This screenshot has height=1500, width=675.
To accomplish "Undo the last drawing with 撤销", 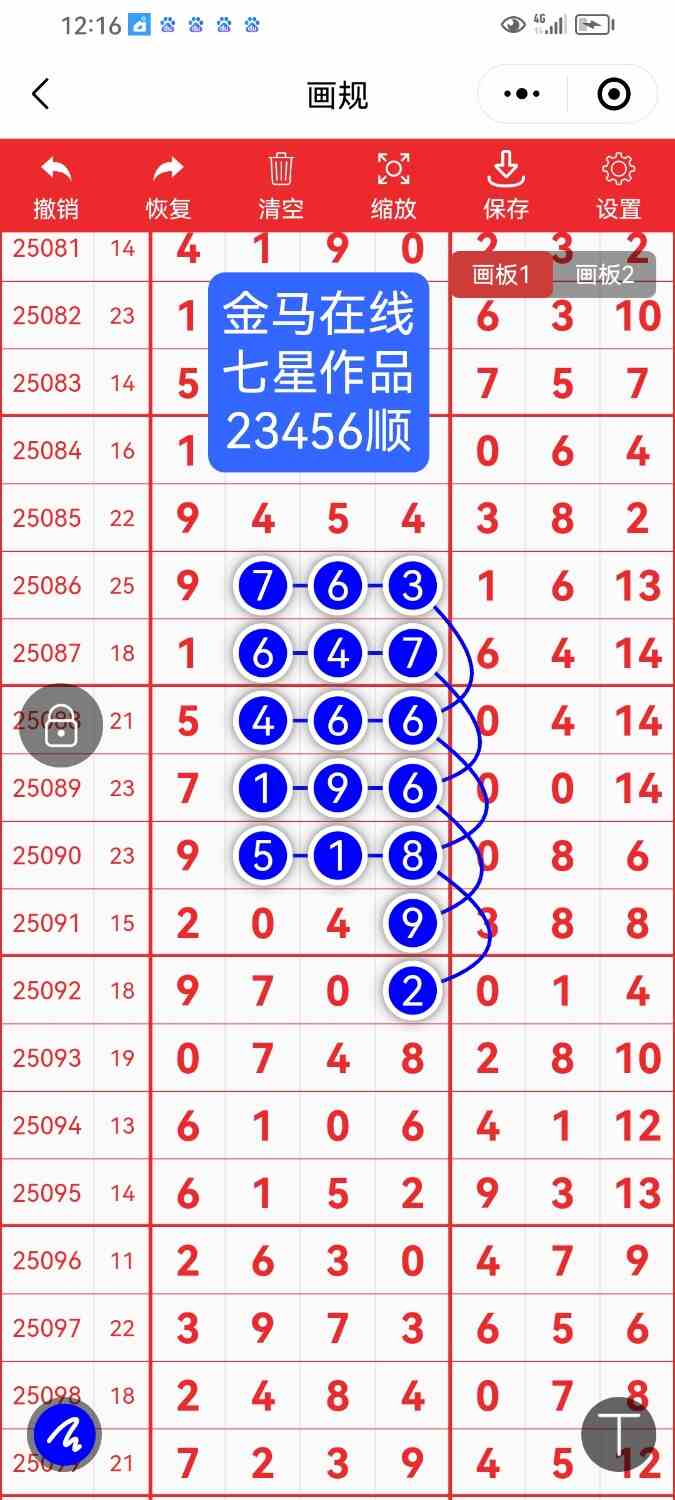I will click(x=56, y=186).
